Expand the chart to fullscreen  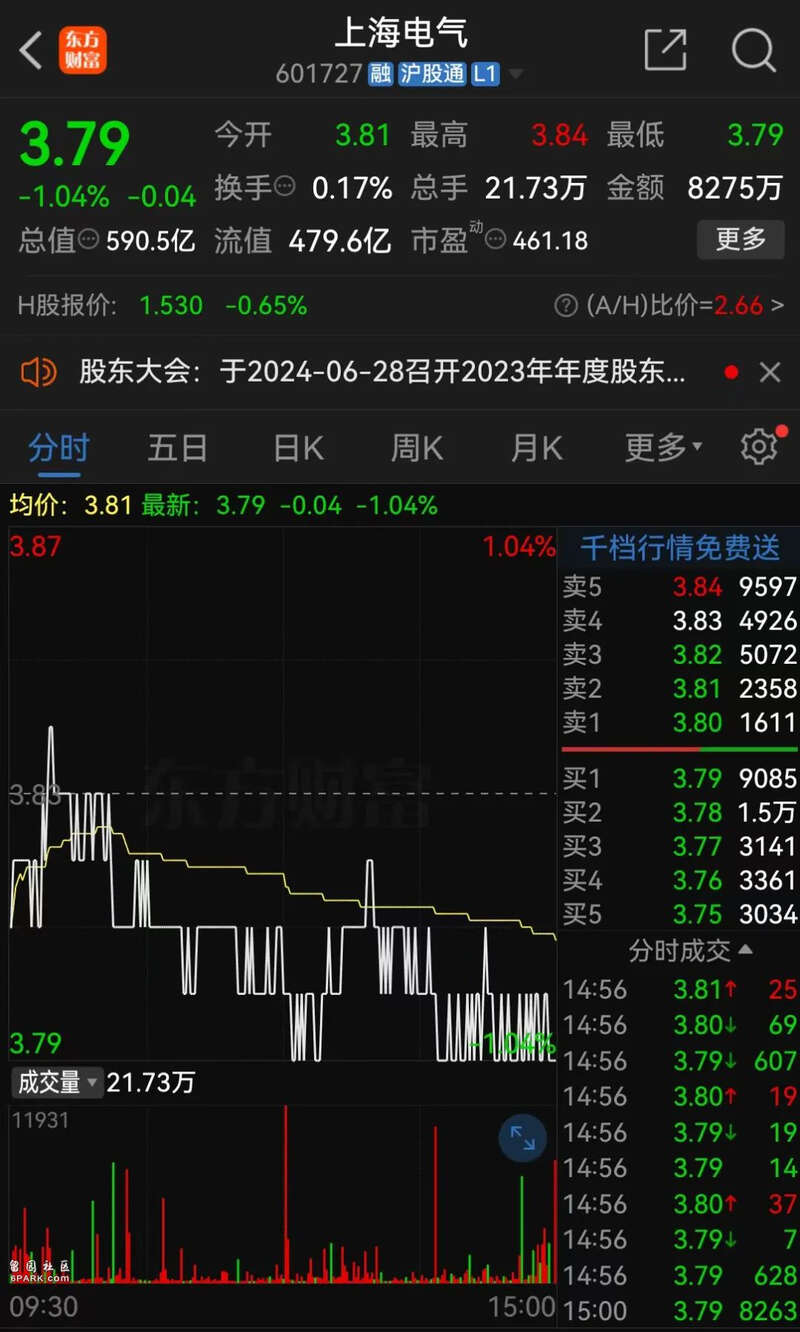(523, 1137)
